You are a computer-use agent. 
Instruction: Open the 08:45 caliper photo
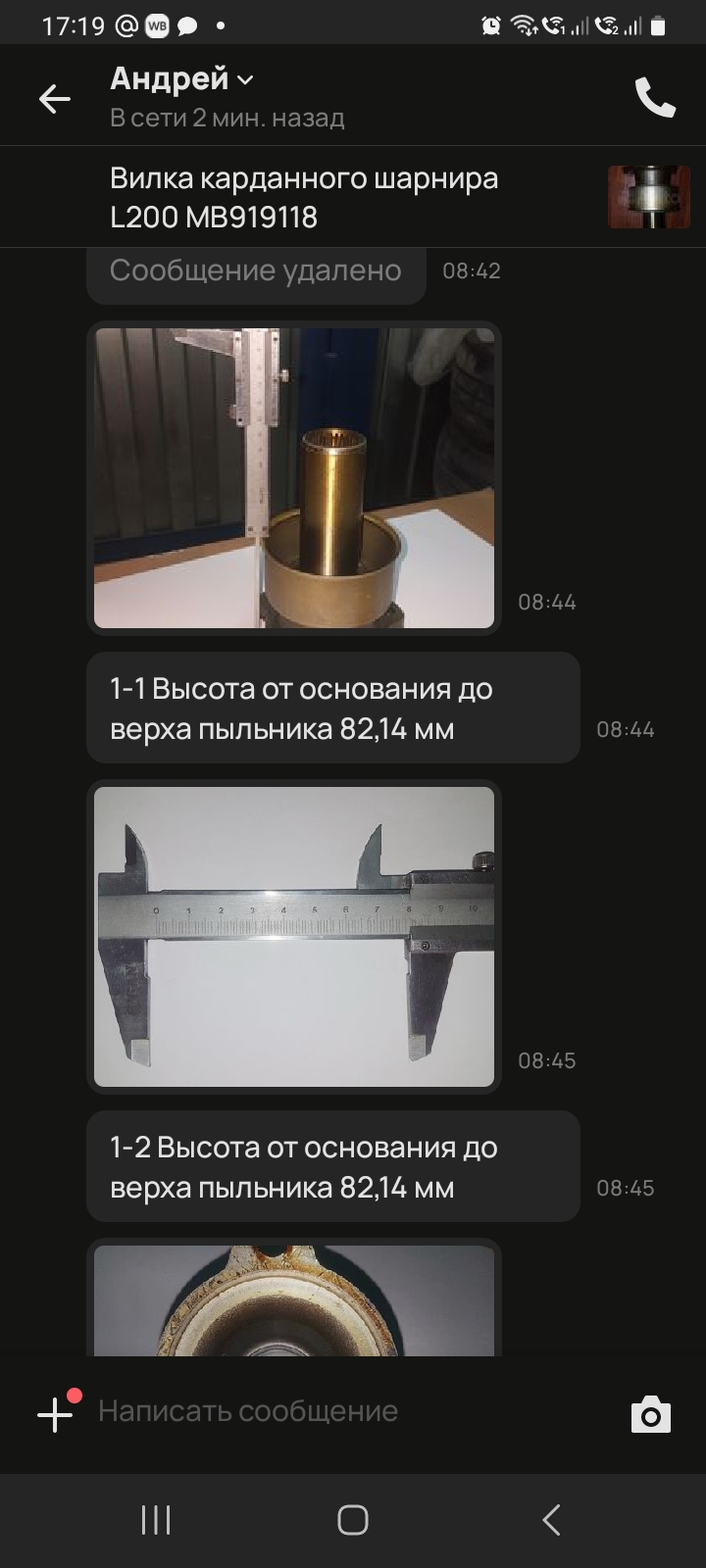(x=294, y=936)
